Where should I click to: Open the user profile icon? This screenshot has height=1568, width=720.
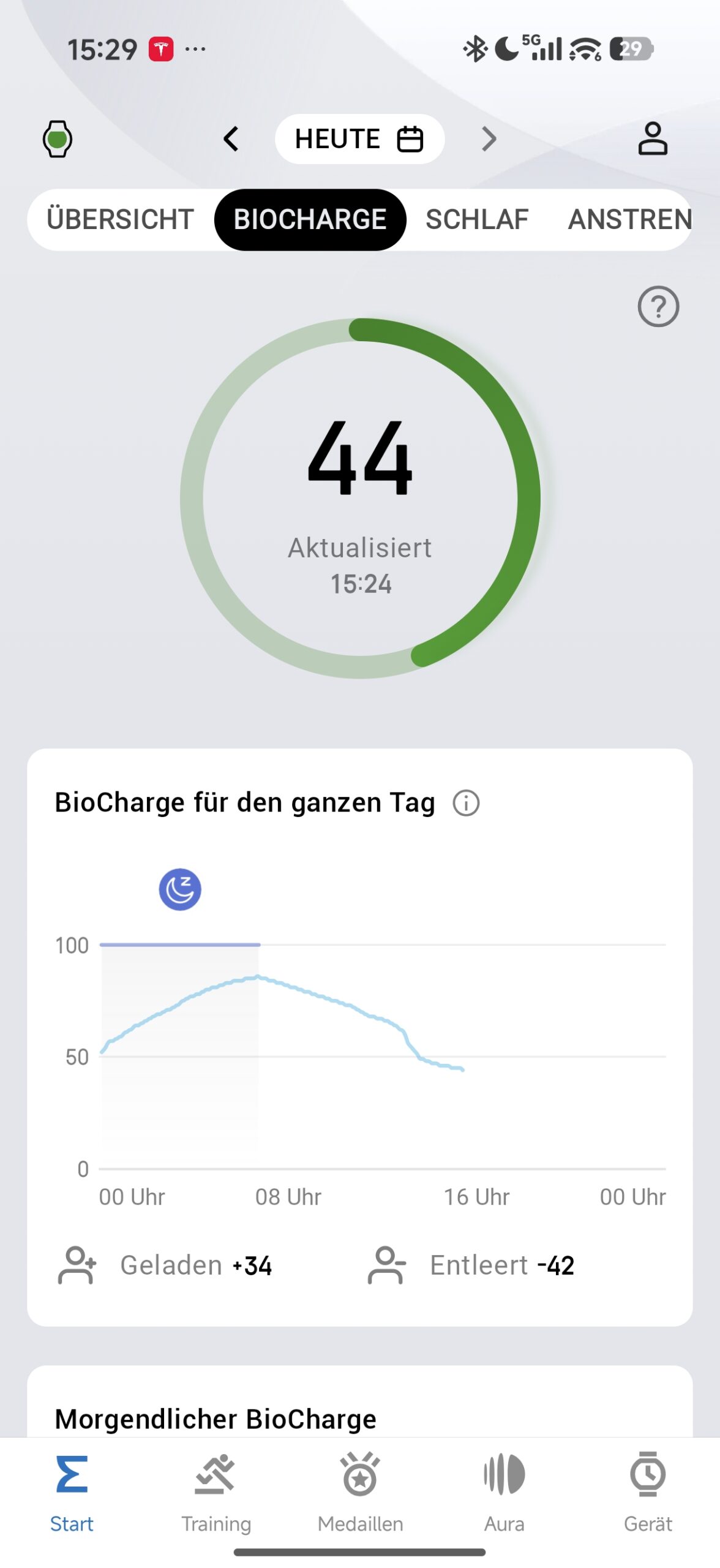tap(653, 138)
